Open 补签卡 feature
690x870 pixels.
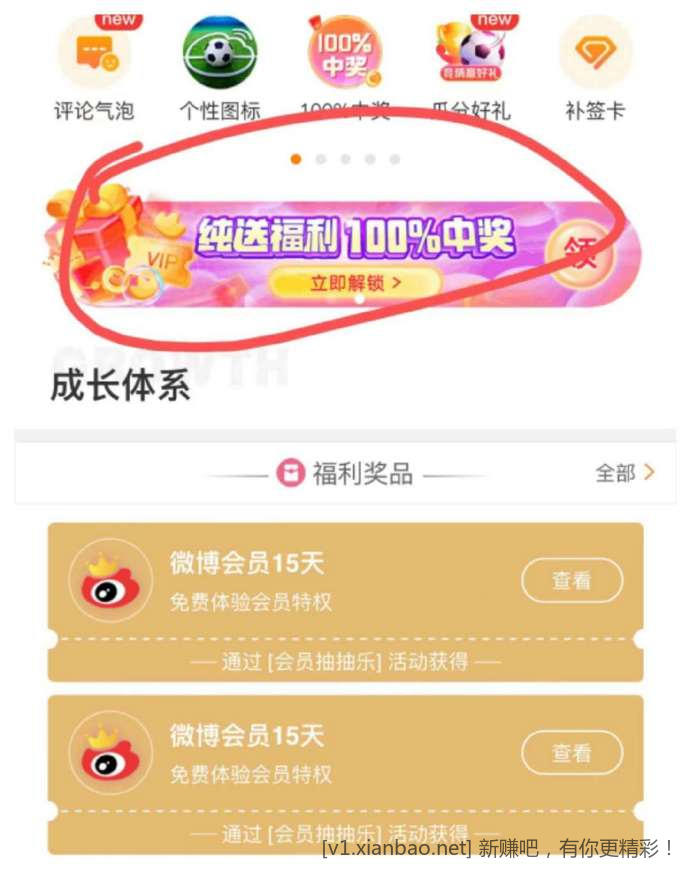[595, 55]
